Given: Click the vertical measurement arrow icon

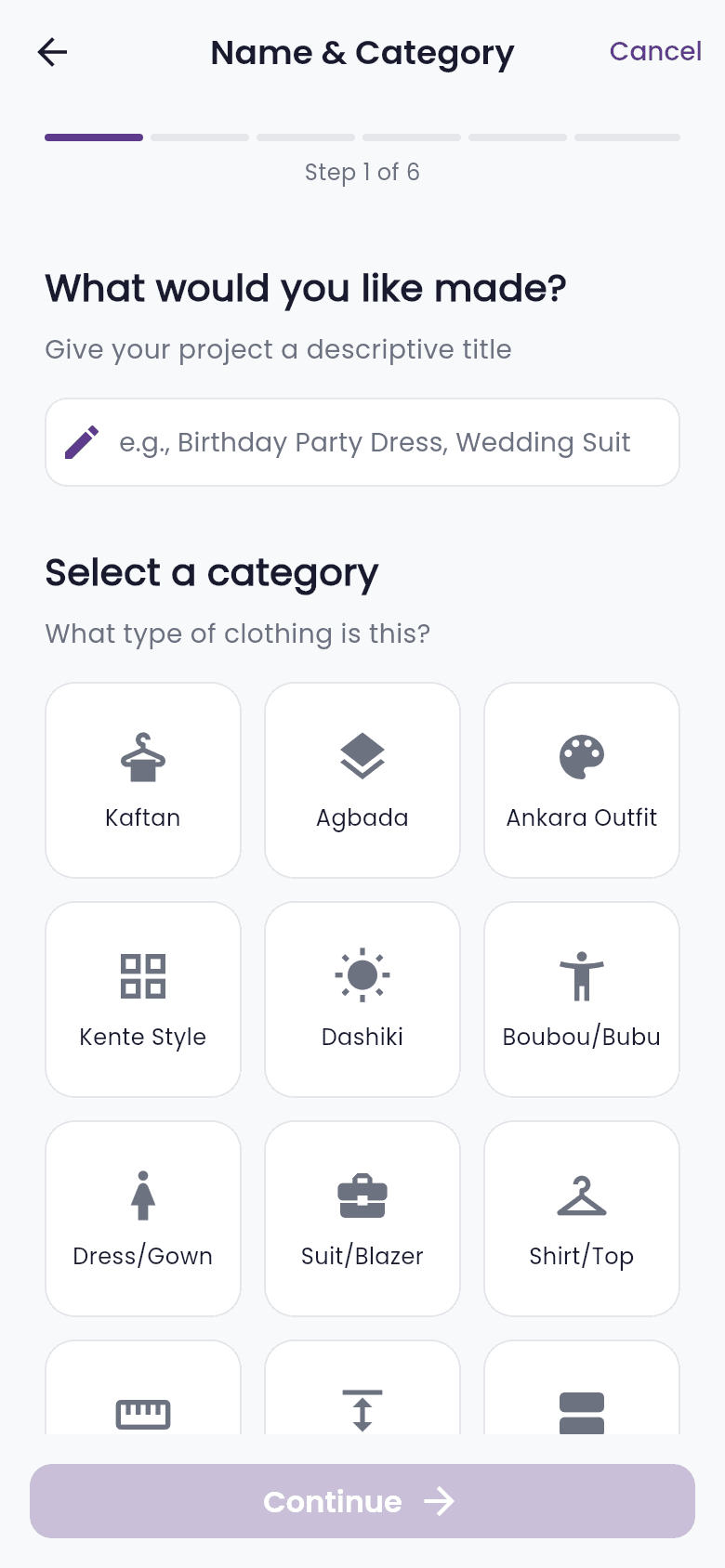Looking at the screenshot, I should click(362, 1413).
